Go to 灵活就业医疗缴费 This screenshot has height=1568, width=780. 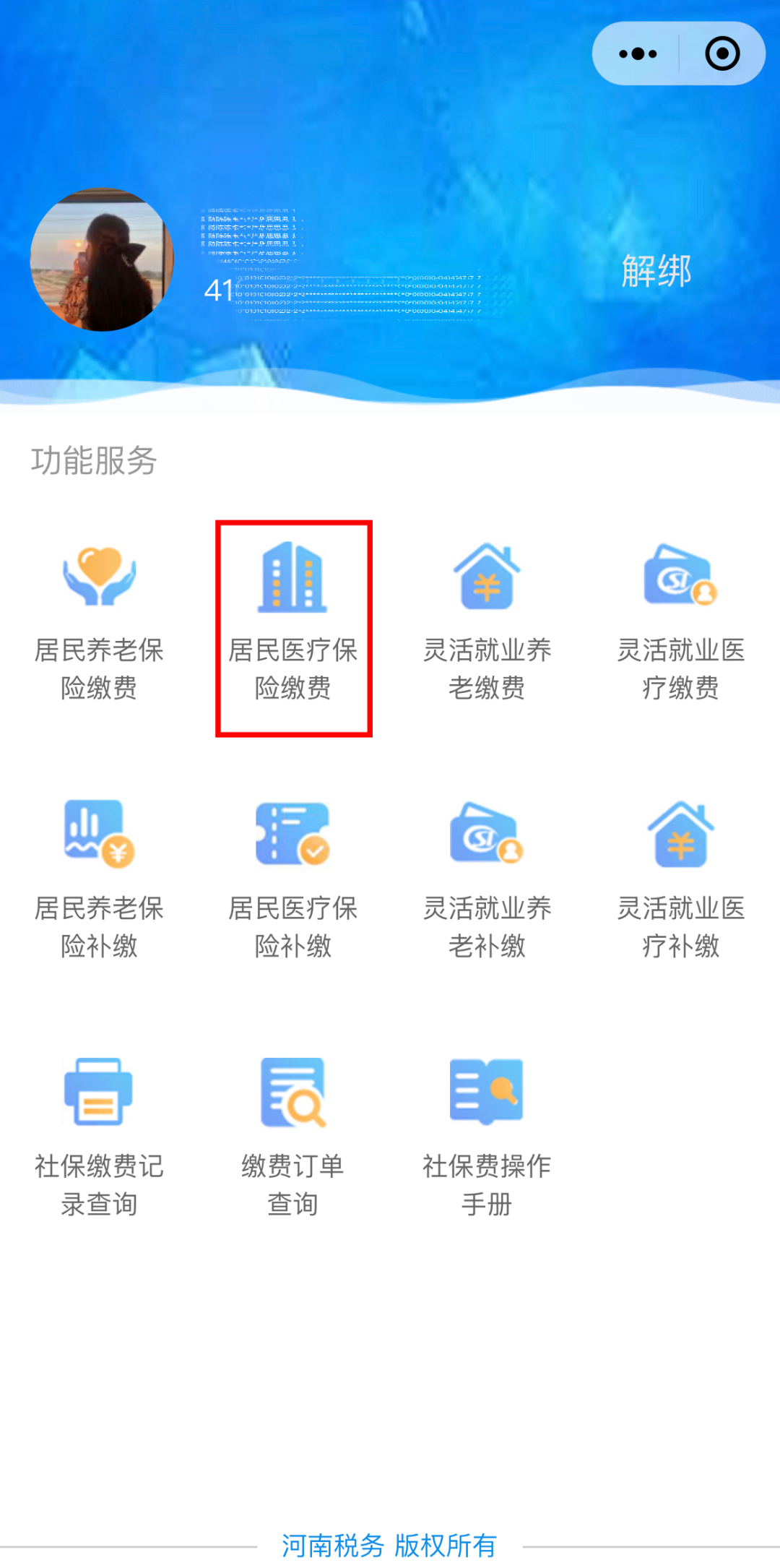click(680, 621)
